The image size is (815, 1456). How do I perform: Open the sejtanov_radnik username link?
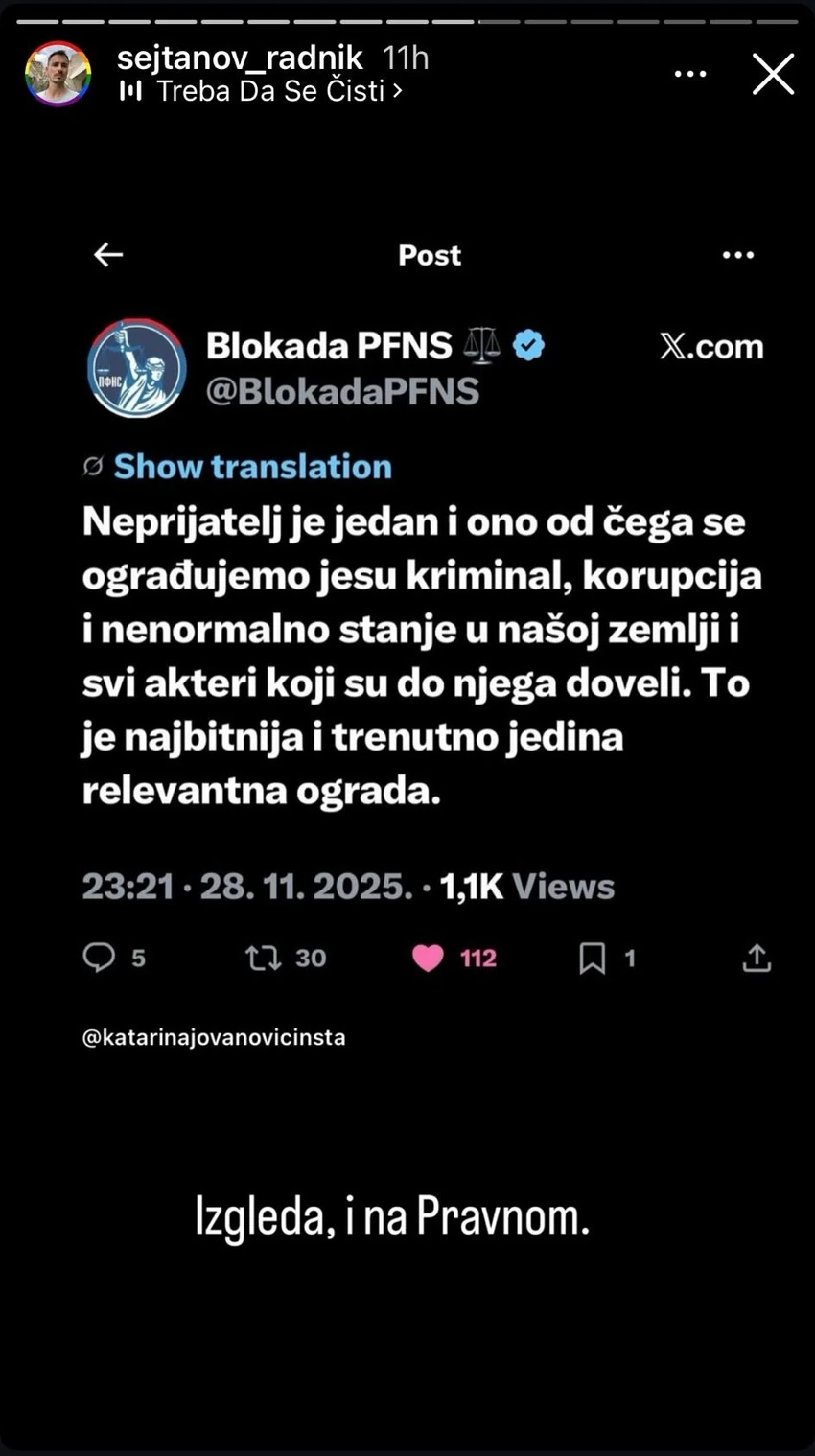pyautogui.click(x=240, y=58)
